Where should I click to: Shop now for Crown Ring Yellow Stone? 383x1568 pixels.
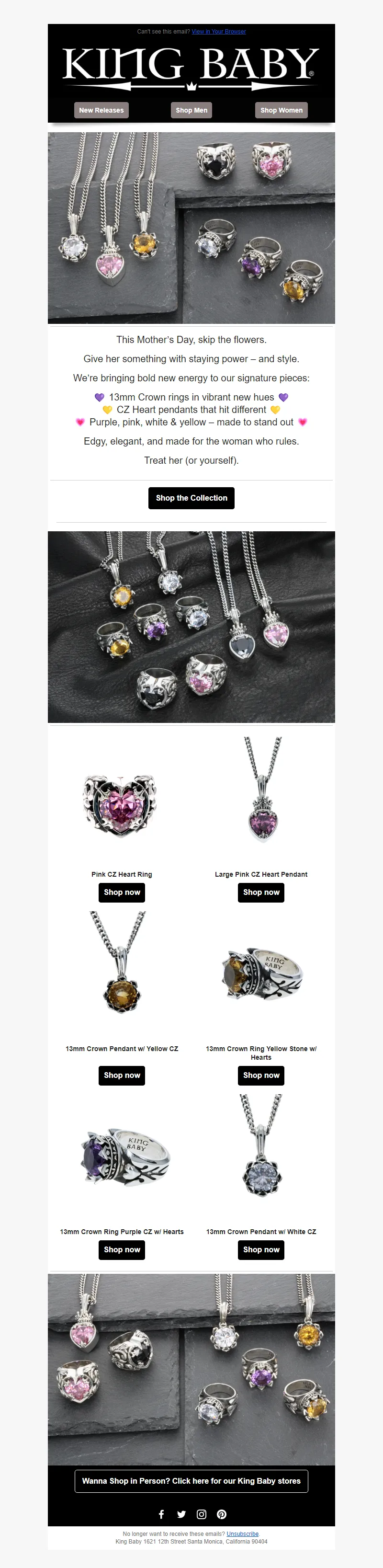tap(261, 1076)
